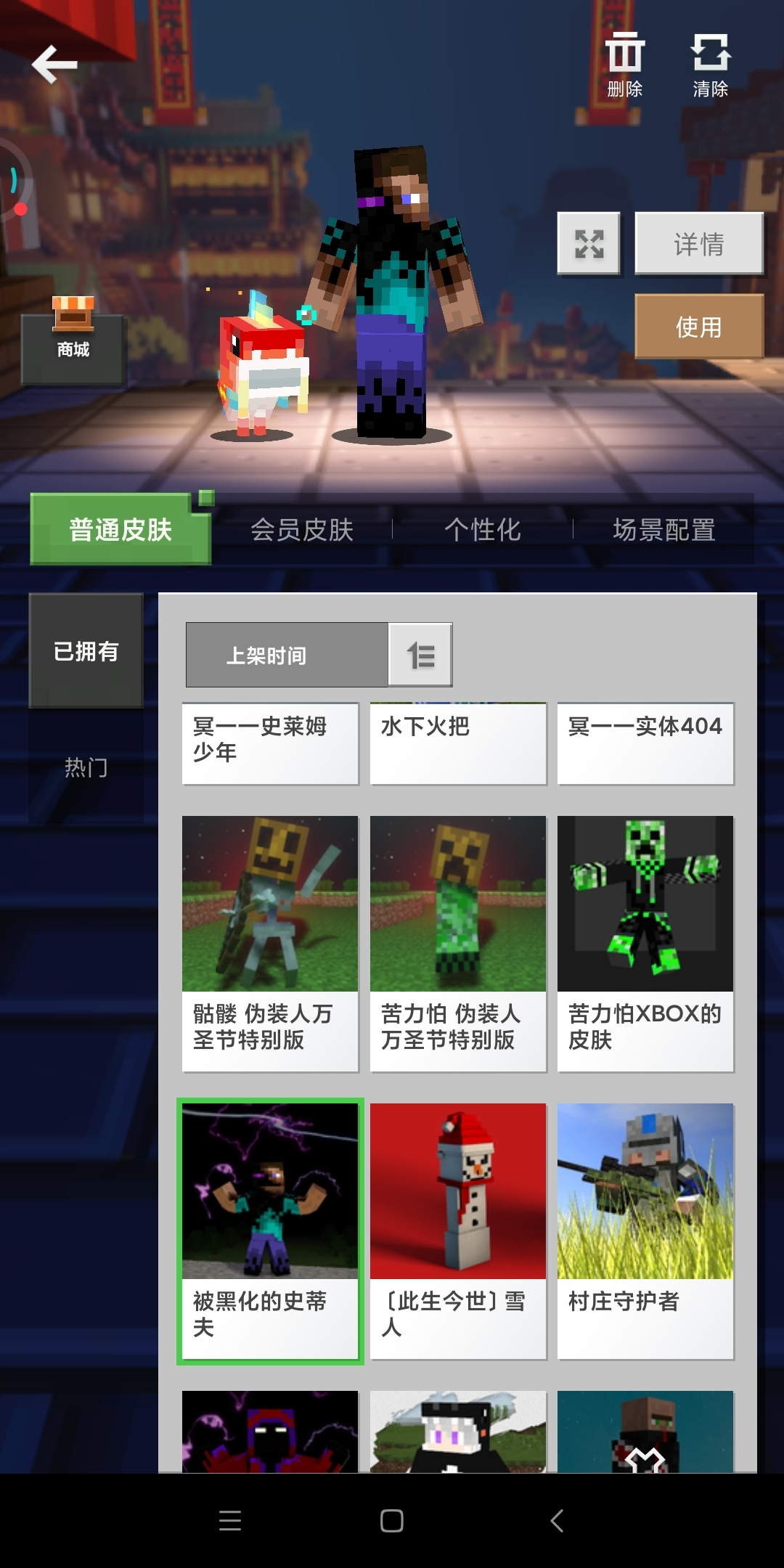
Task: Select the 骷髅 伪装人万圣节特别版 skin
Action: tap(270, 944)
